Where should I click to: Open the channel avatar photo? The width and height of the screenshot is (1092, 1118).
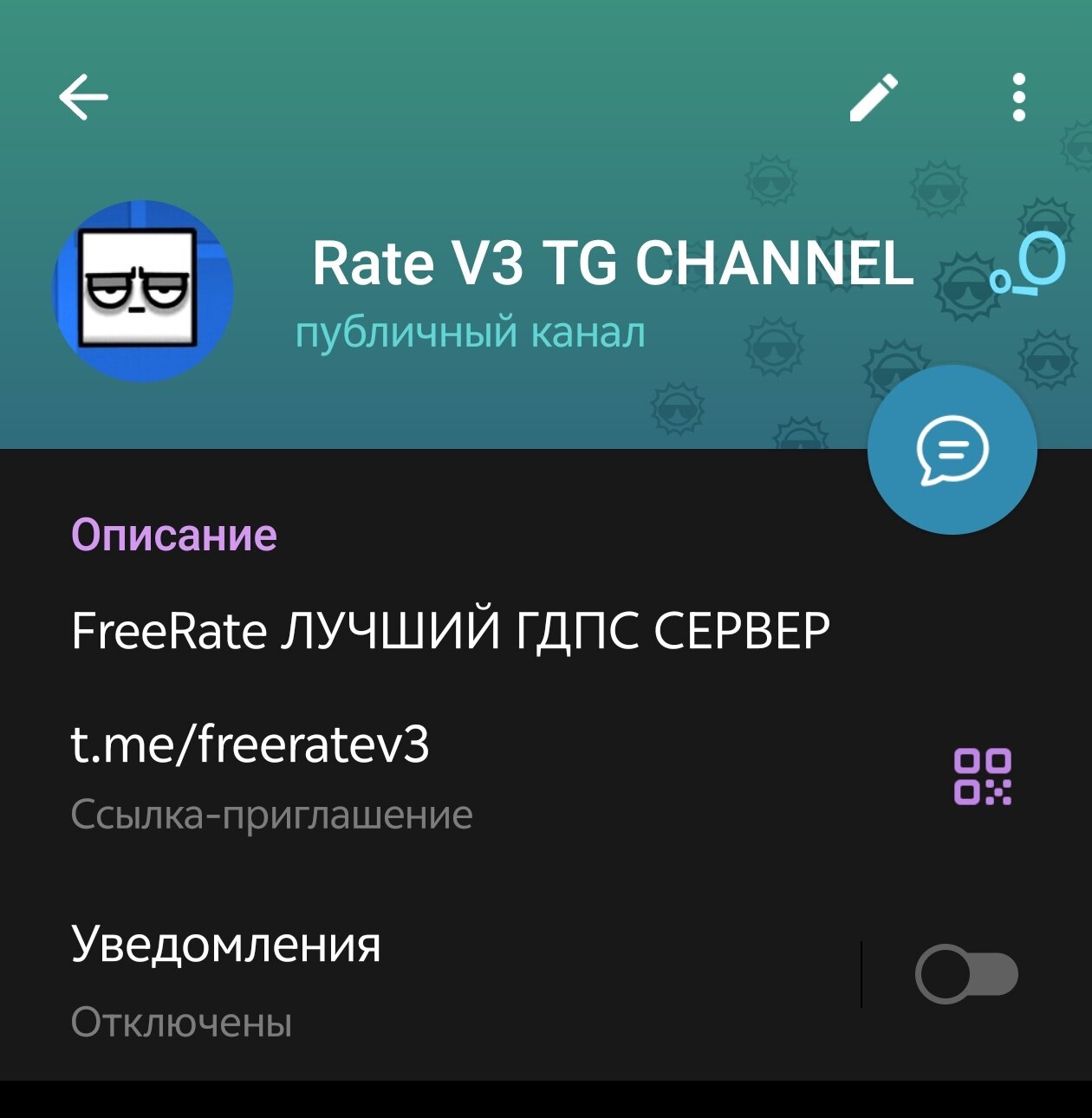[143, 291]
